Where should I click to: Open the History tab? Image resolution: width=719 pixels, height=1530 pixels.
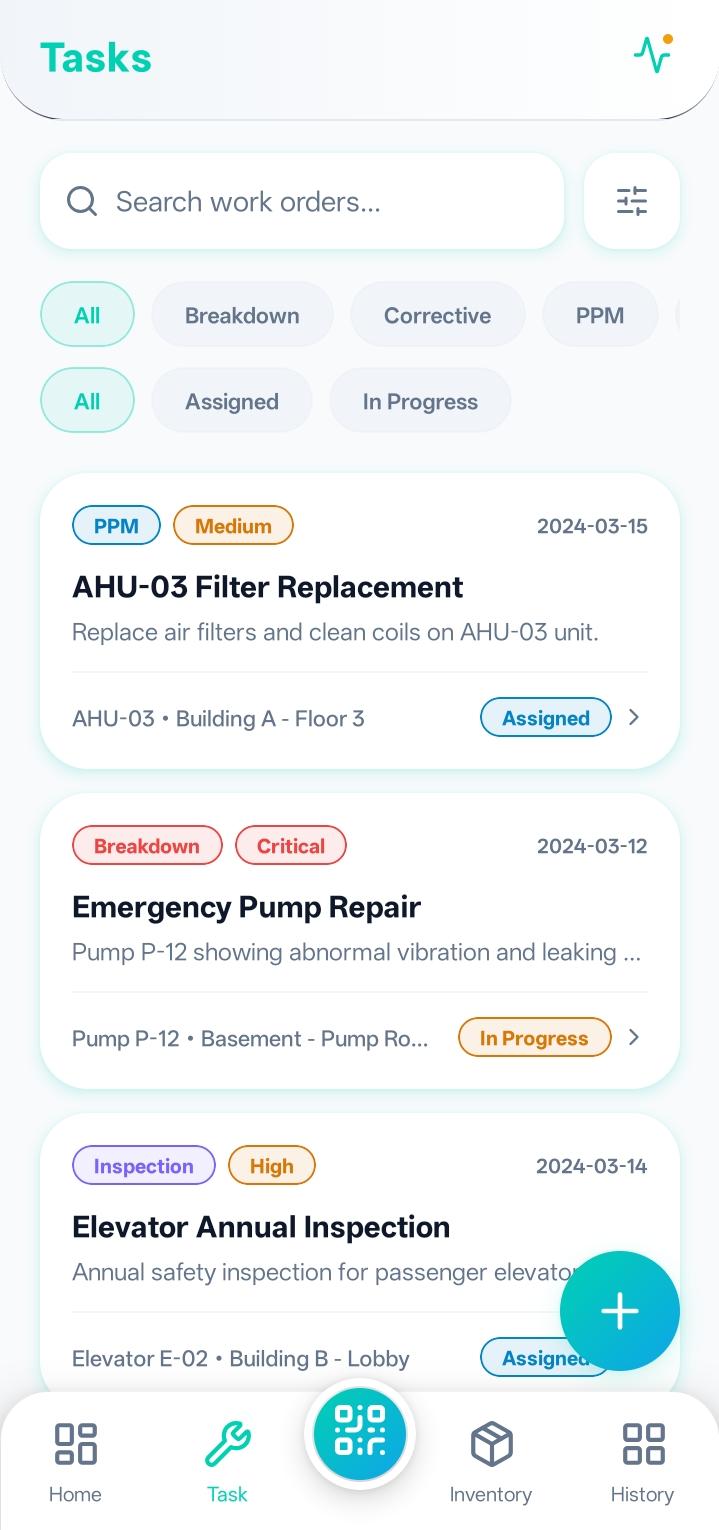click(x=642, y=1462)
